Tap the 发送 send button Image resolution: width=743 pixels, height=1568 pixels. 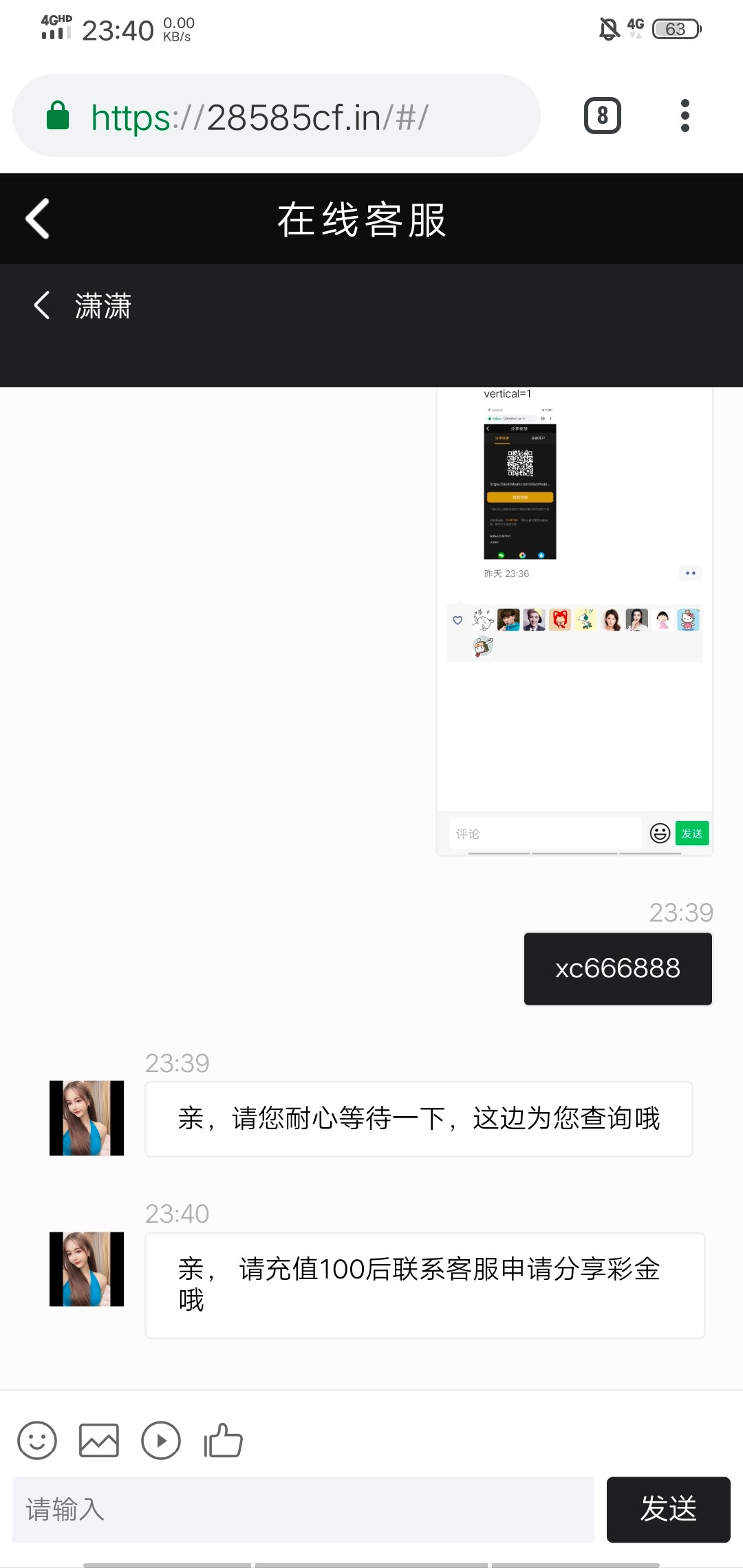point(668,1510)
